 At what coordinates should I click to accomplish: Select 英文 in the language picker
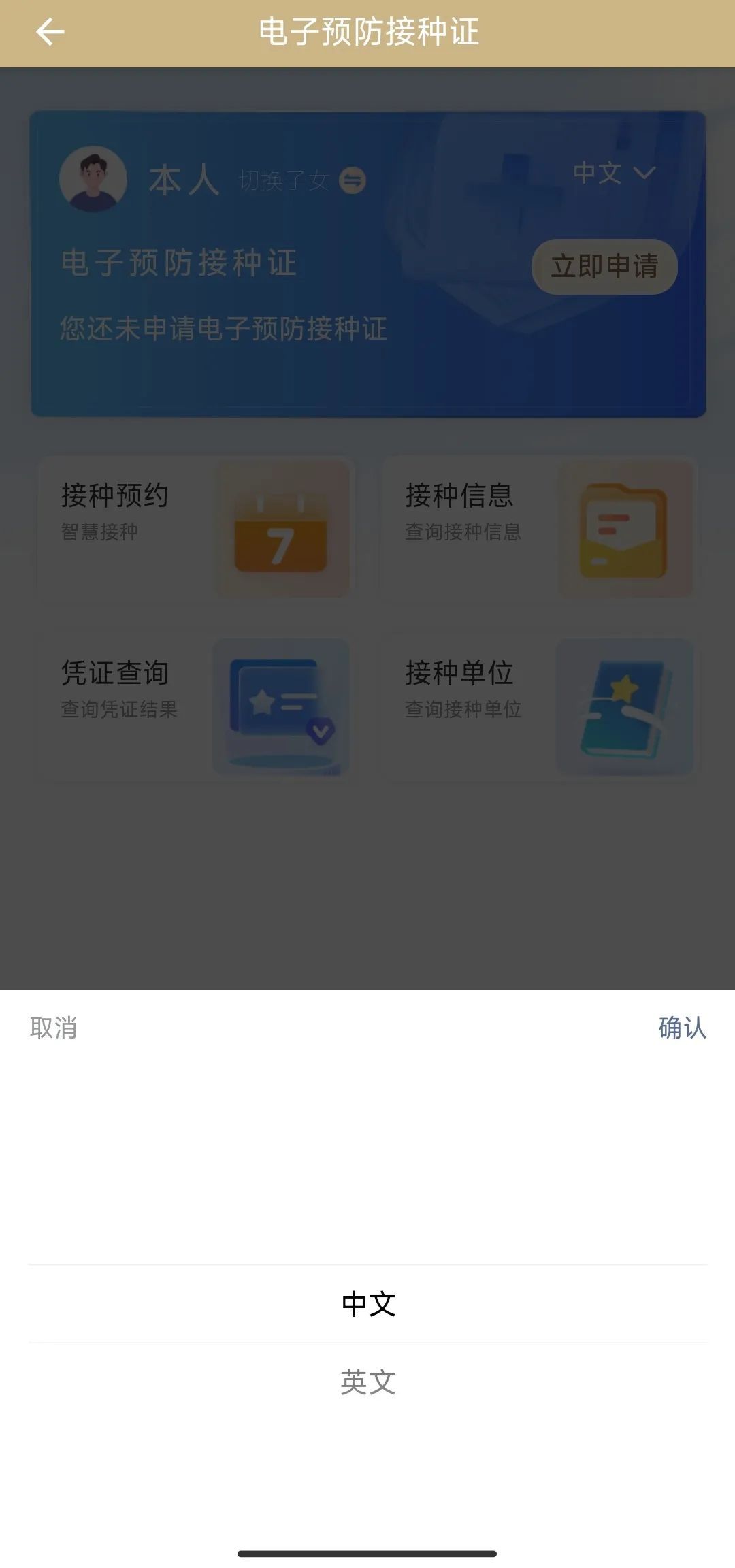[367, 1382]
